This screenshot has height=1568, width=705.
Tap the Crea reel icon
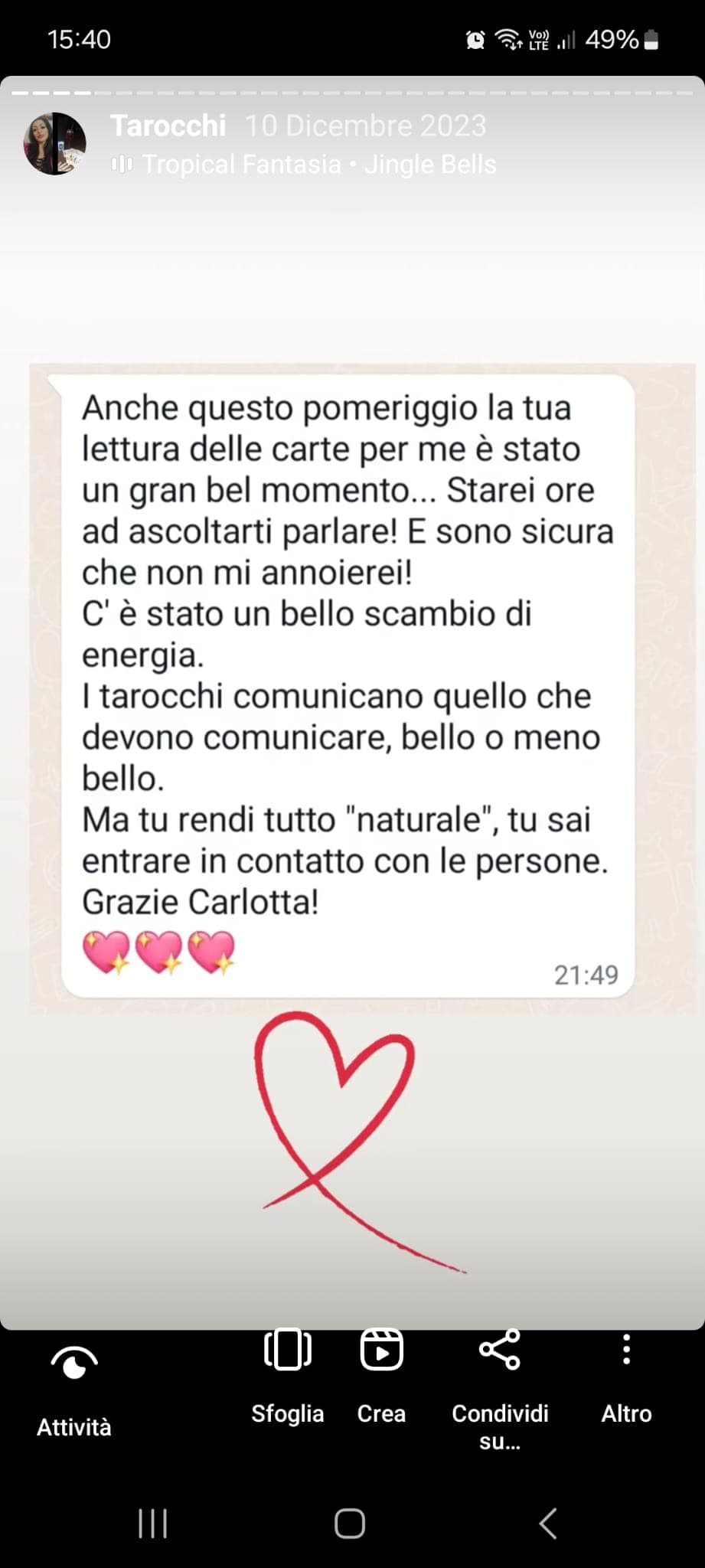380,1351
